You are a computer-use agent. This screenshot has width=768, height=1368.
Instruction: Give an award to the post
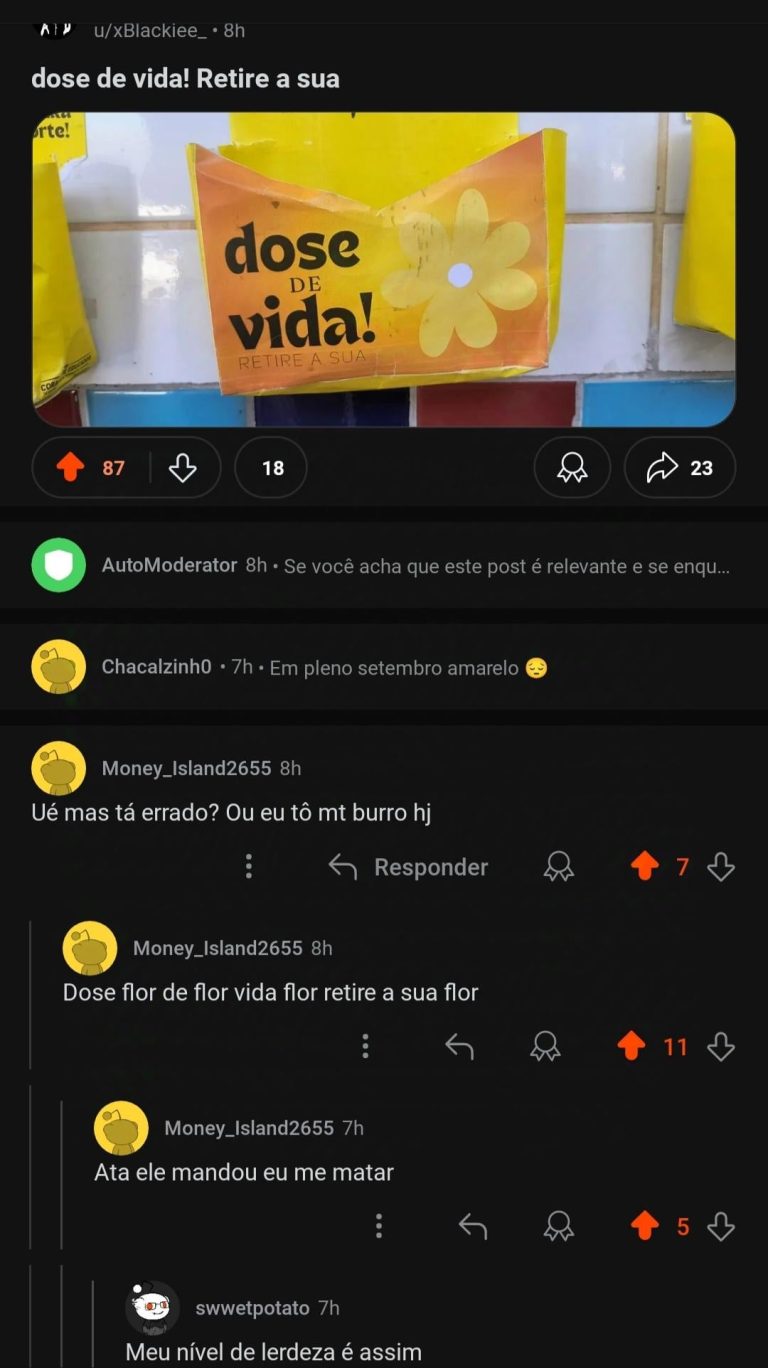tap(572, 467)
